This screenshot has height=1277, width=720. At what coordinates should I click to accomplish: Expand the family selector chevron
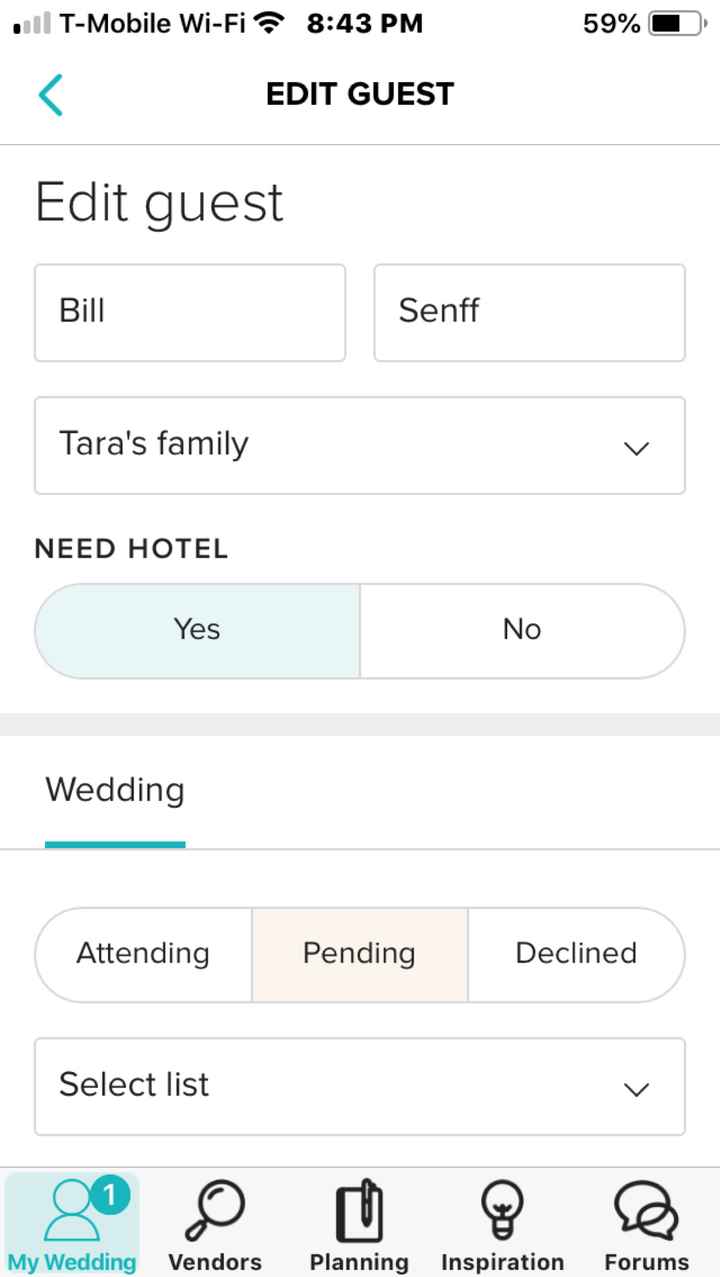click(637, 449)
